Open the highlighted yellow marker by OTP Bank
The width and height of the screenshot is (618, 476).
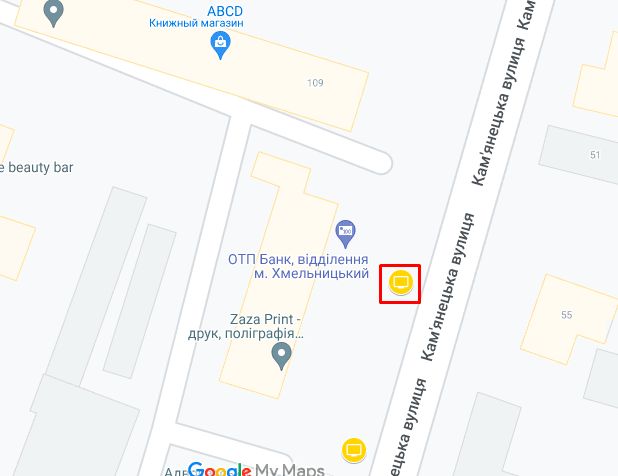click(401, 284)
